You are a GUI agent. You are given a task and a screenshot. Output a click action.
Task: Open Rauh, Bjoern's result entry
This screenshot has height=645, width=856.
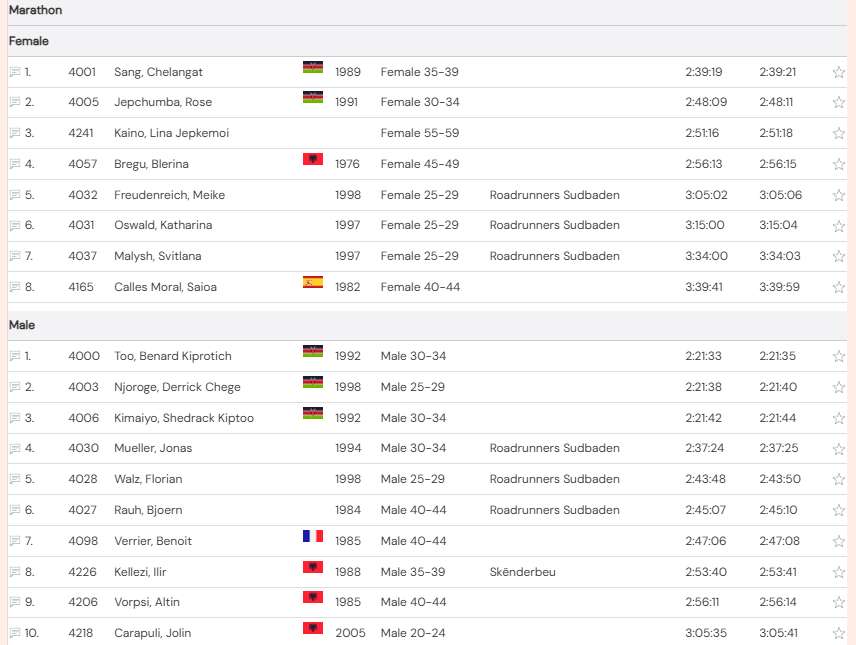coord(145,510)
